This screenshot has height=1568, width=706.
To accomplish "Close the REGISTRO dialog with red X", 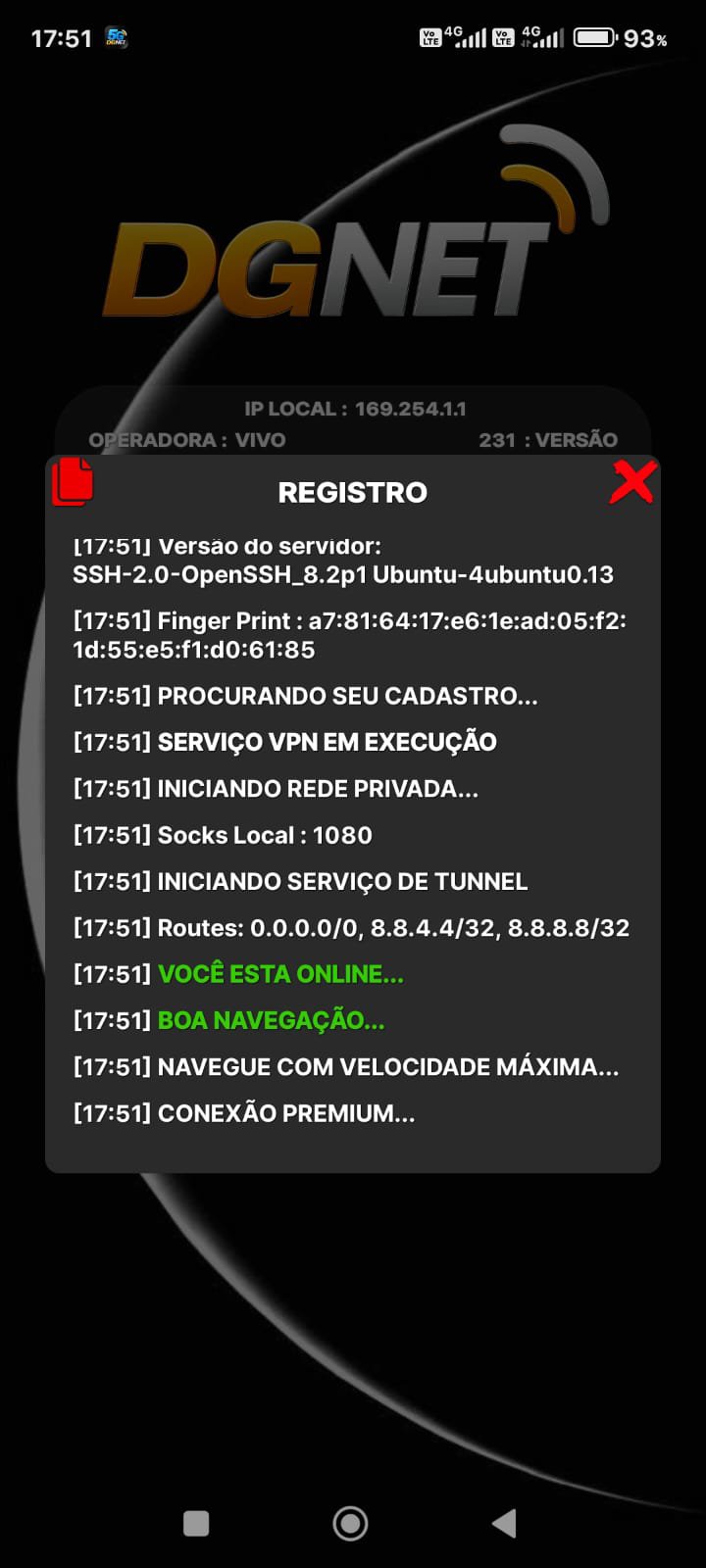I will (x=632, y=482).
